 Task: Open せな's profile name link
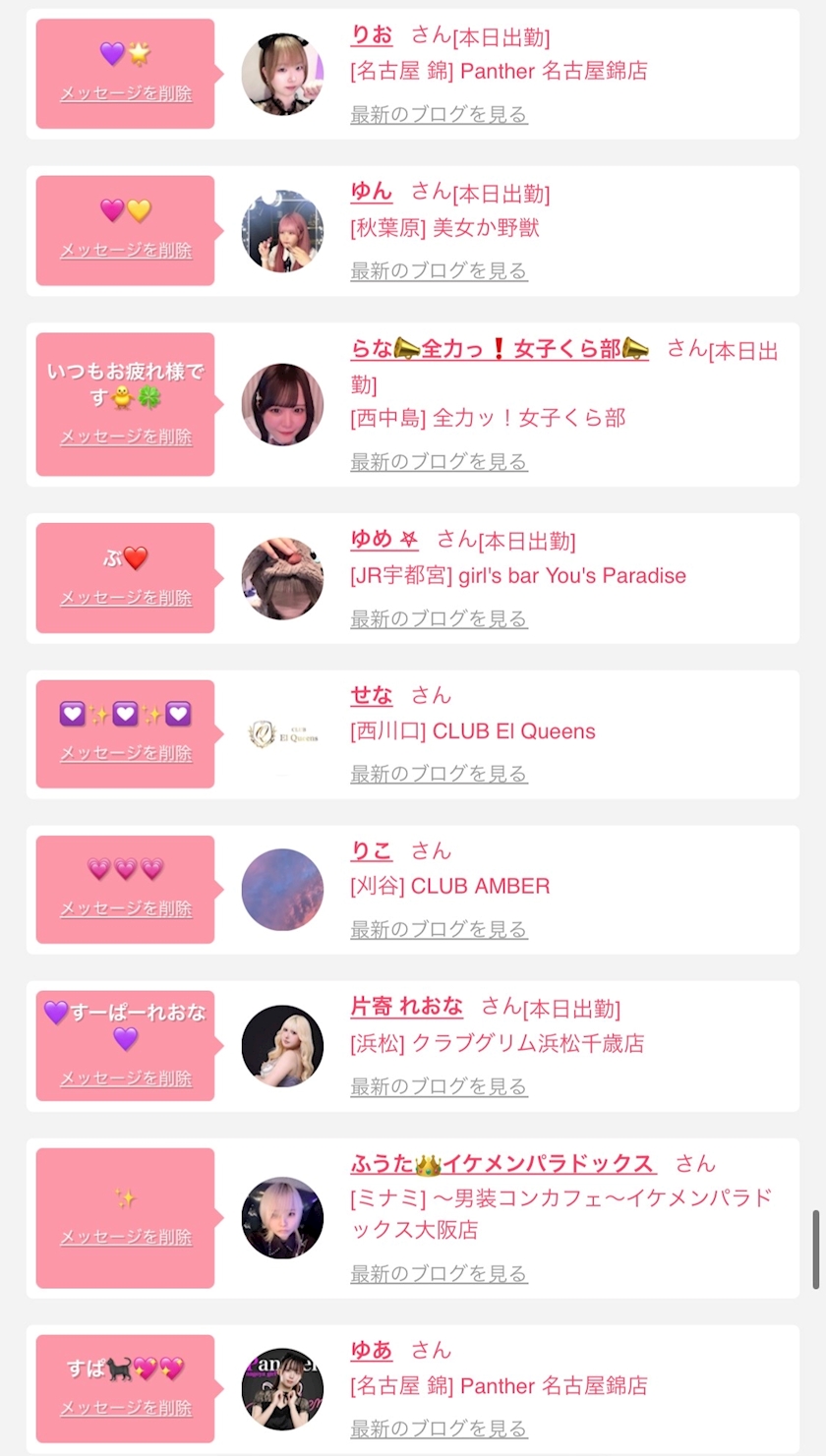[x=372, y=696]
